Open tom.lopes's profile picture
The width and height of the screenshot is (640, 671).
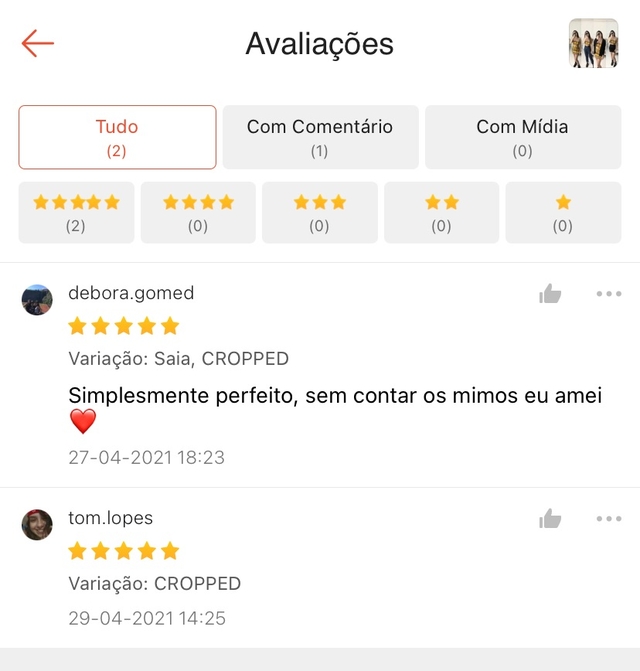pos(37,524)
